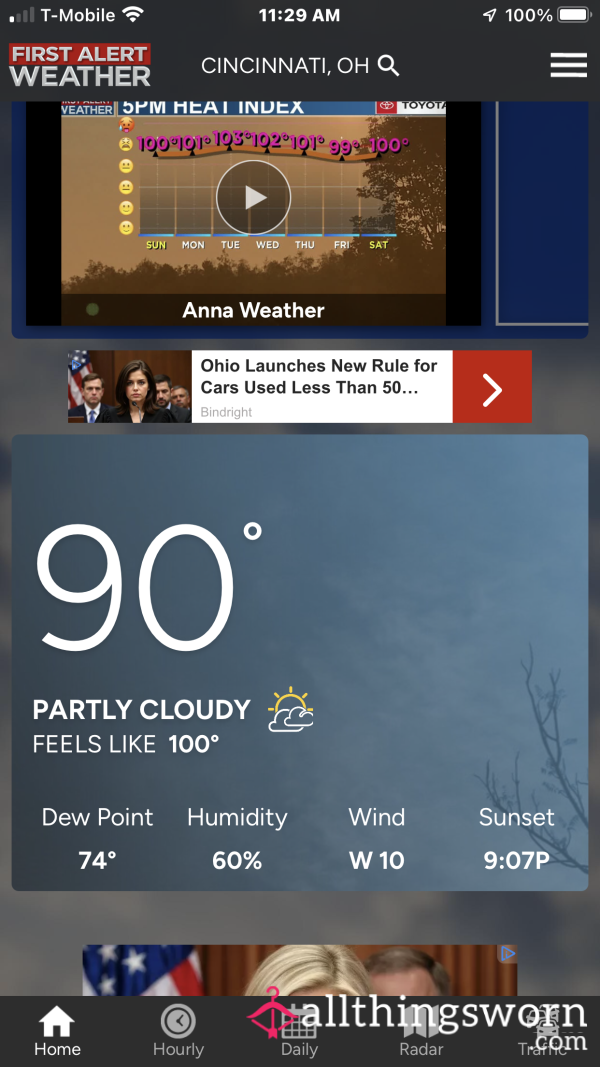Open the Ohio new car rule ad
600x1067 pixels.
click(x=299, y=387)
